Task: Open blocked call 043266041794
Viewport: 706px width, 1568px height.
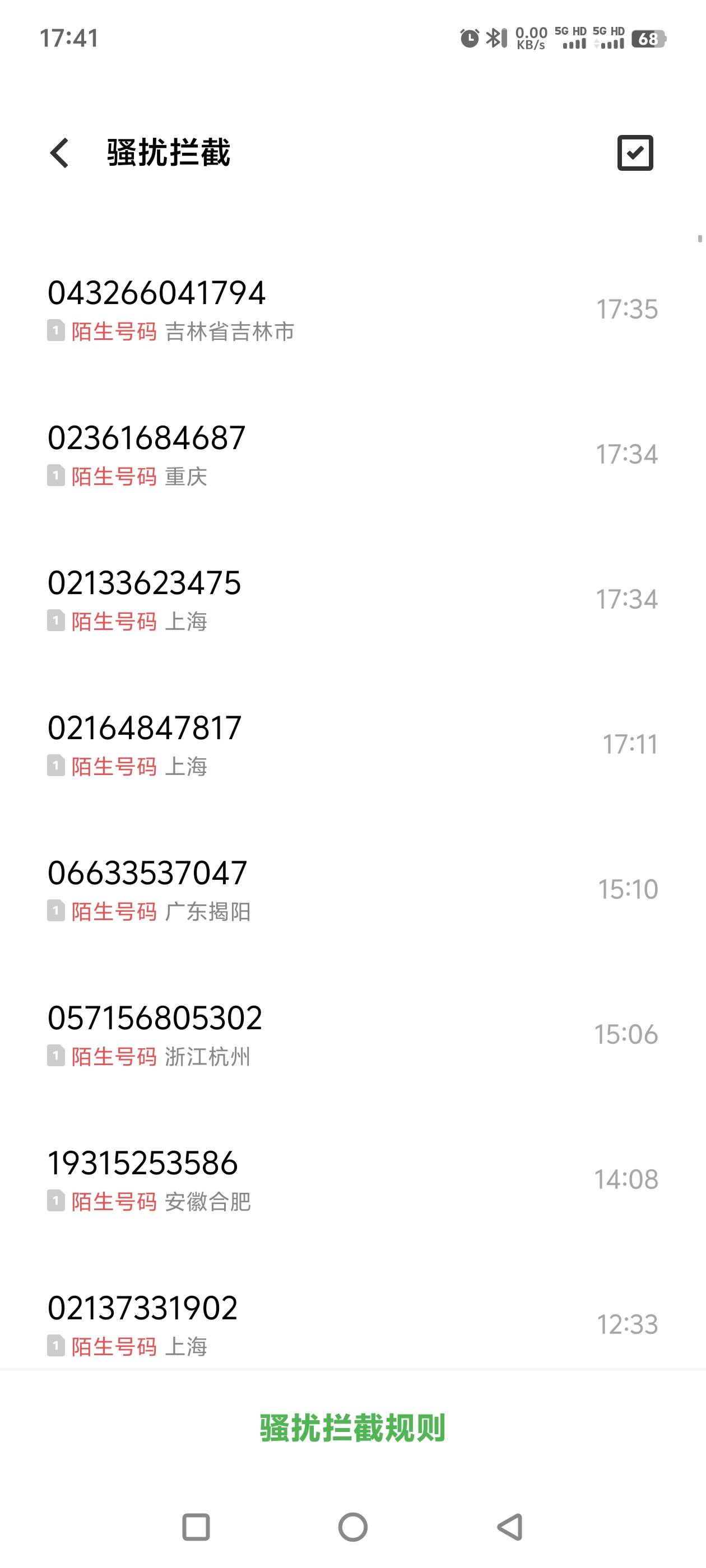Action: point(352,310)
